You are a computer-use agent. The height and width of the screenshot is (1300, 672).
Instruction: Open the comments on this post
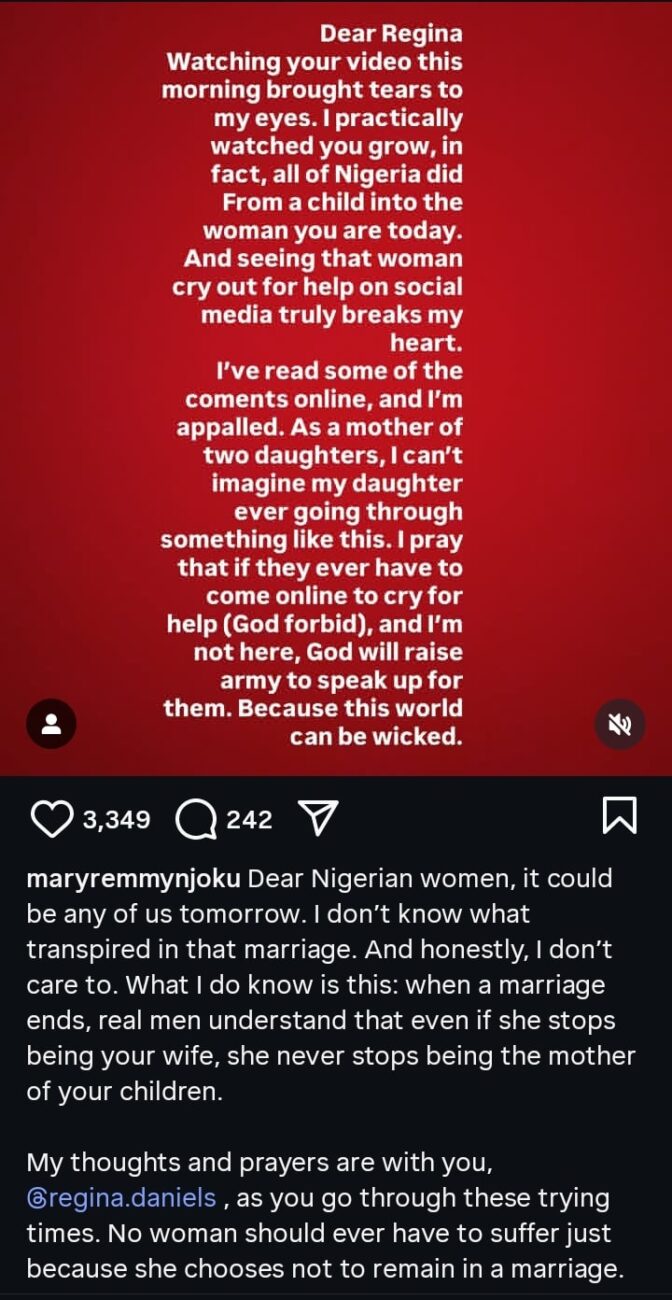(x=196, y=820)
